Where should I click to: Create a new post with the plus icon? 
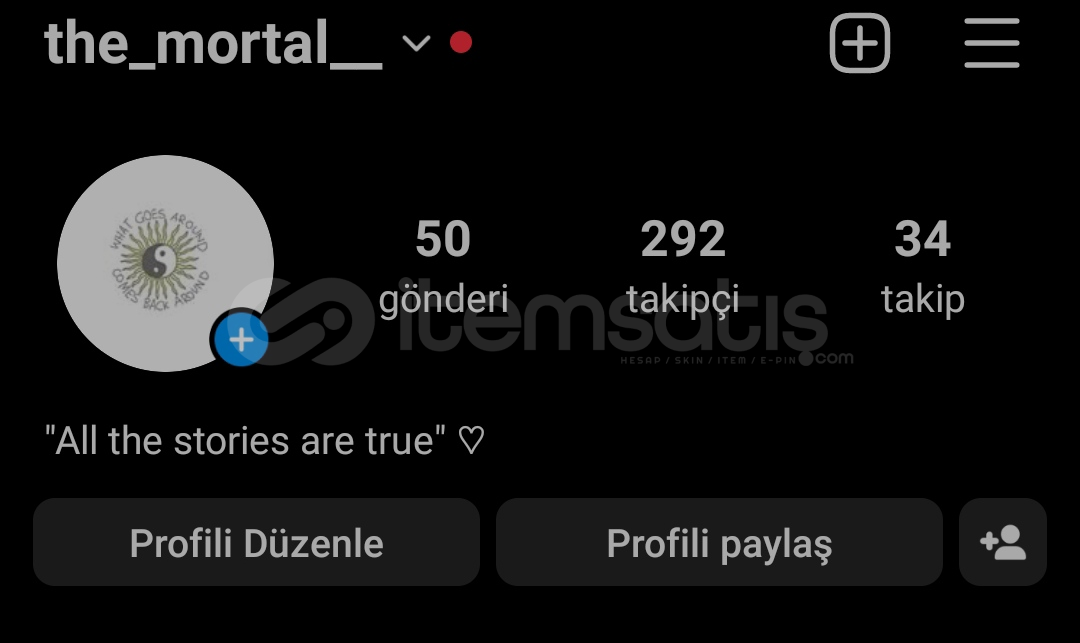859,44
